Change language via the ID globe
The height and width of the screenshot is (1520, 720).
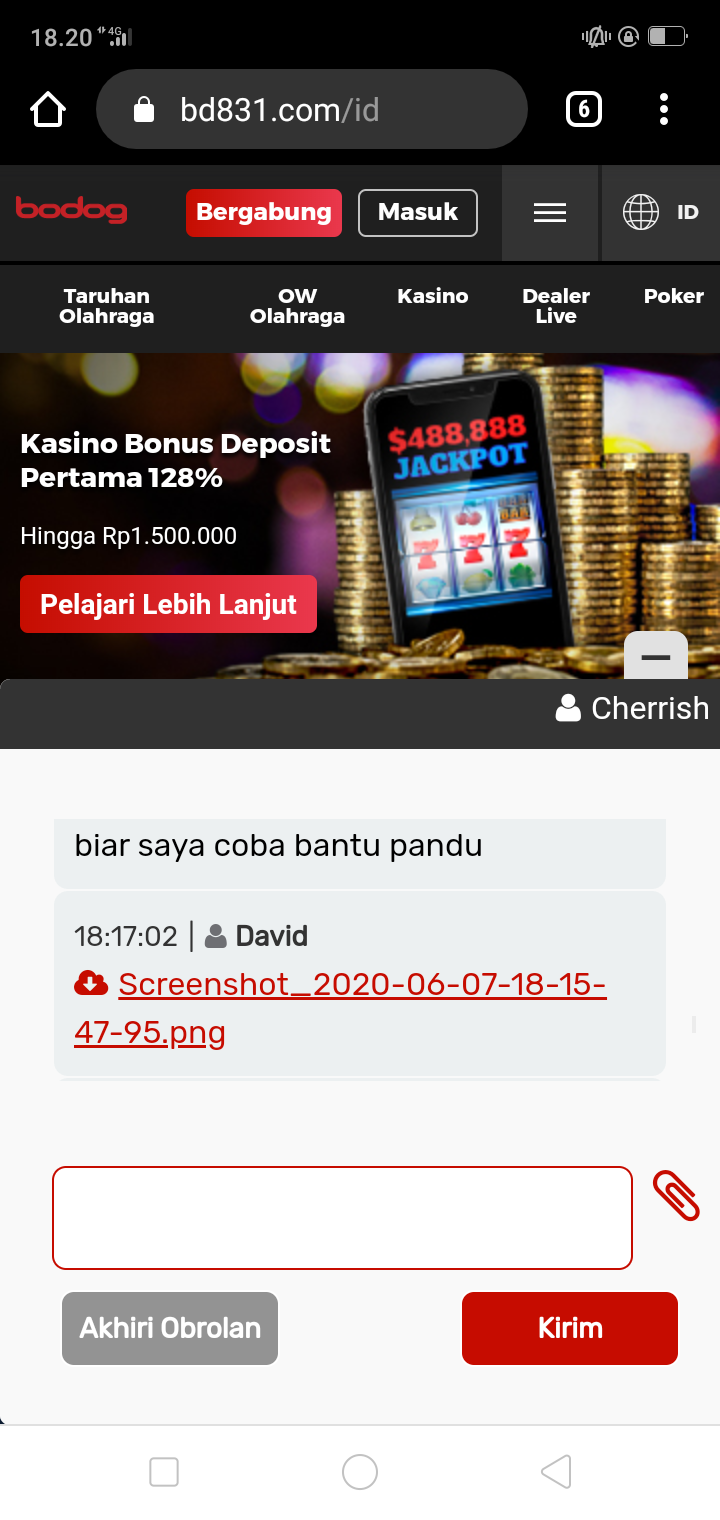pyautogui.click(x=660, y=212)
